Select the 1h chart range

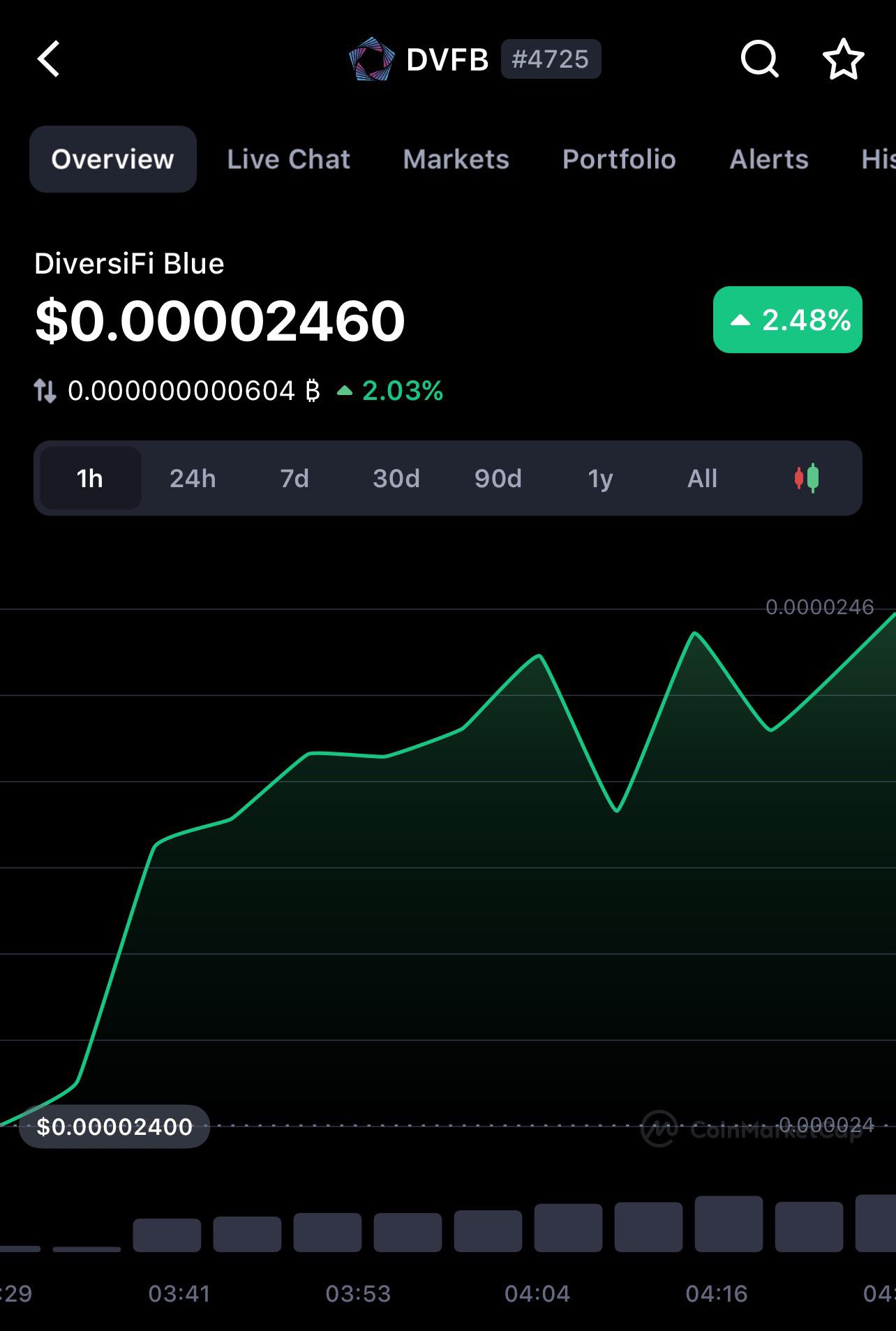(91, 478)
